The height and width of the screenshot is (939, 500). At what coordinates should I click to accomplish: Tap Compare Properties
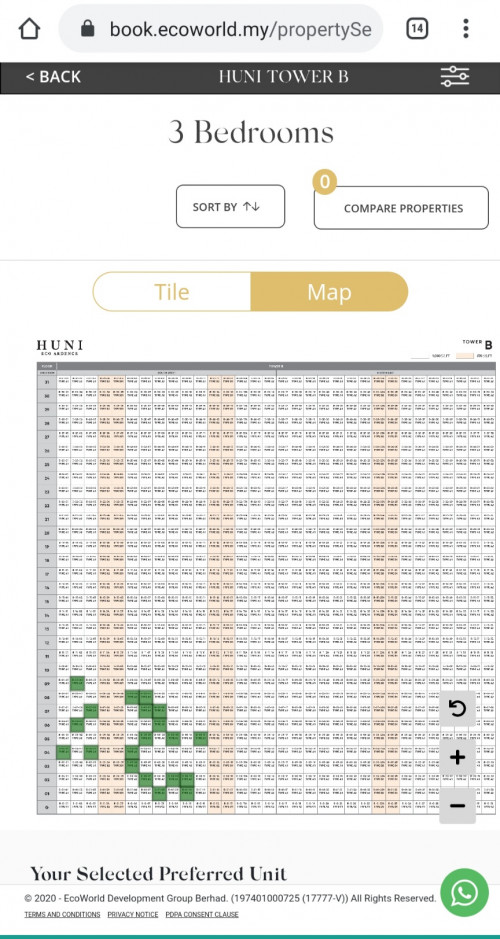[x=401, y=208]
